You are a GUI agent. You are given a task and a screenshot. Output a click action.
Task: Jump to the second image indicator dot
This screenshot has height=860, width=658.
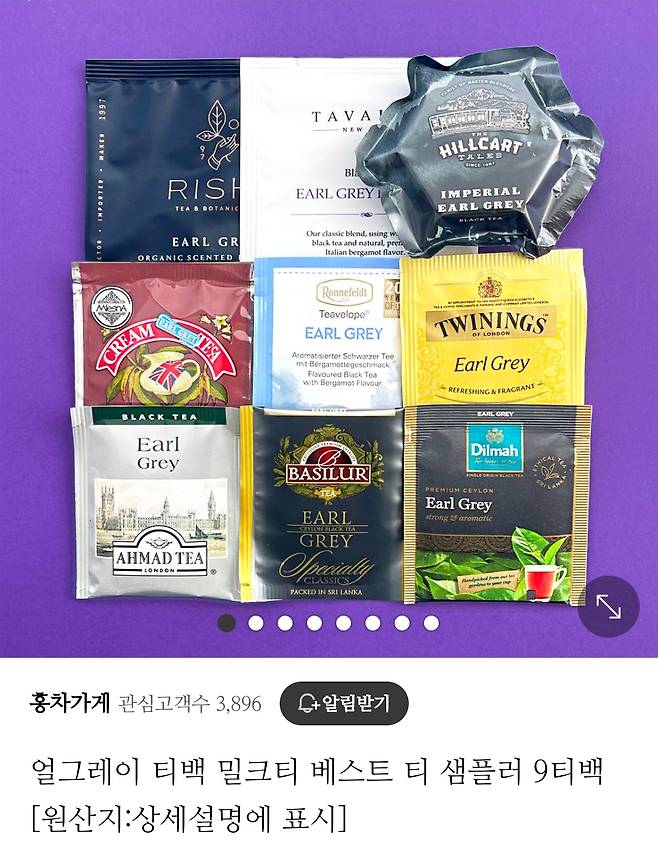pyautogui.click(x=256, y=623)
